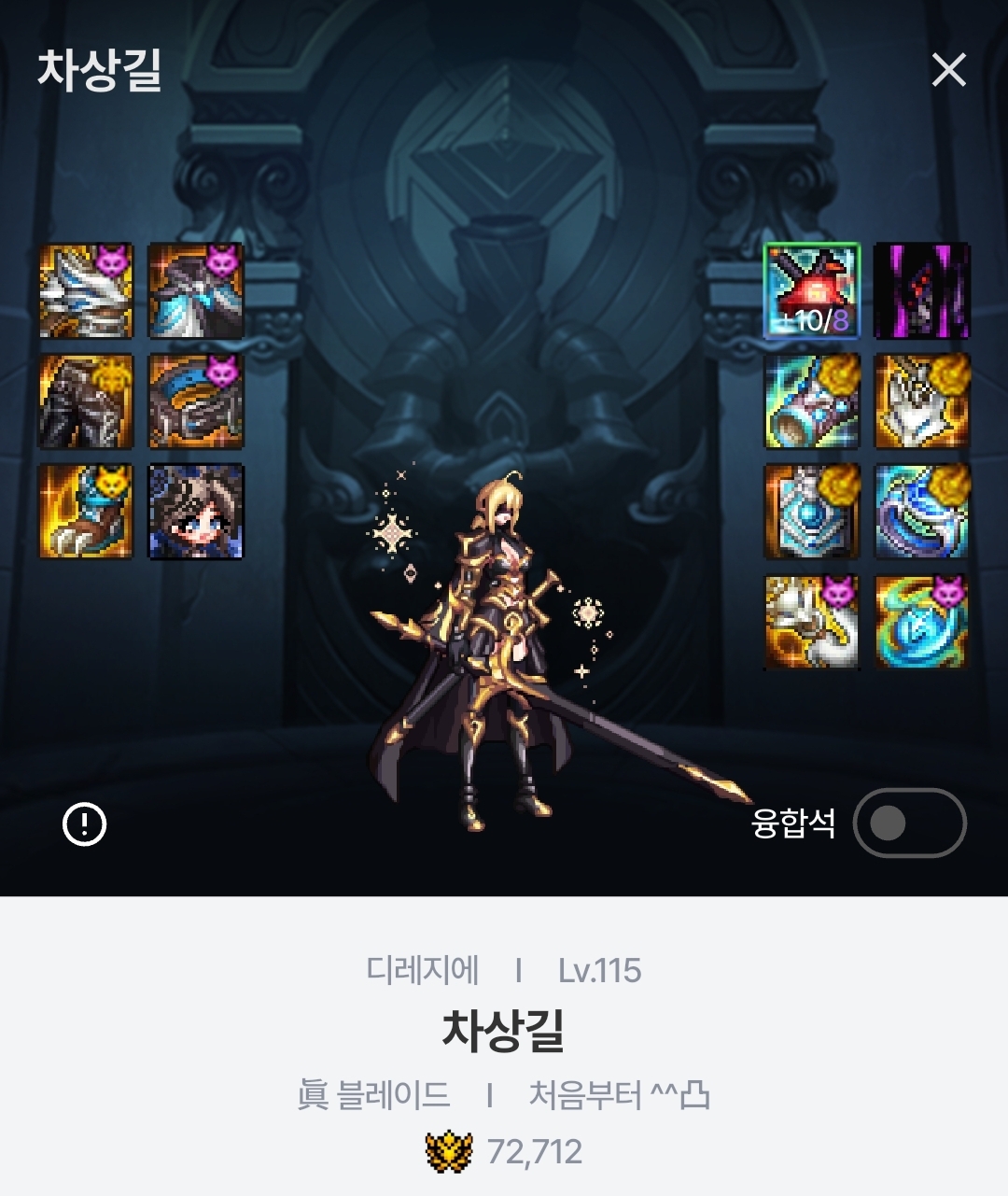
Task: Open the cylinder bracelet item slot
Action: (x=812, y=401)
